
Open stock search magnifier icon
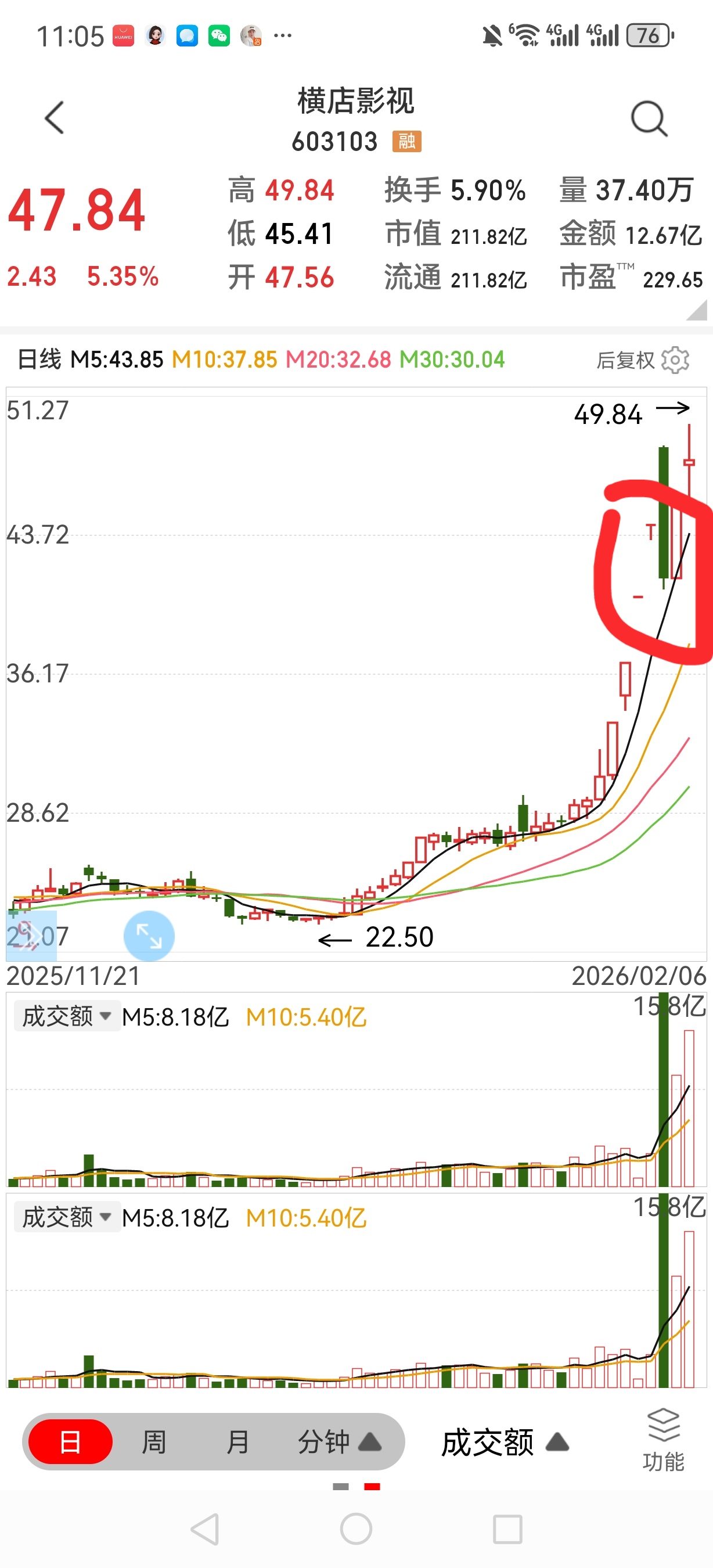[649, 118]
